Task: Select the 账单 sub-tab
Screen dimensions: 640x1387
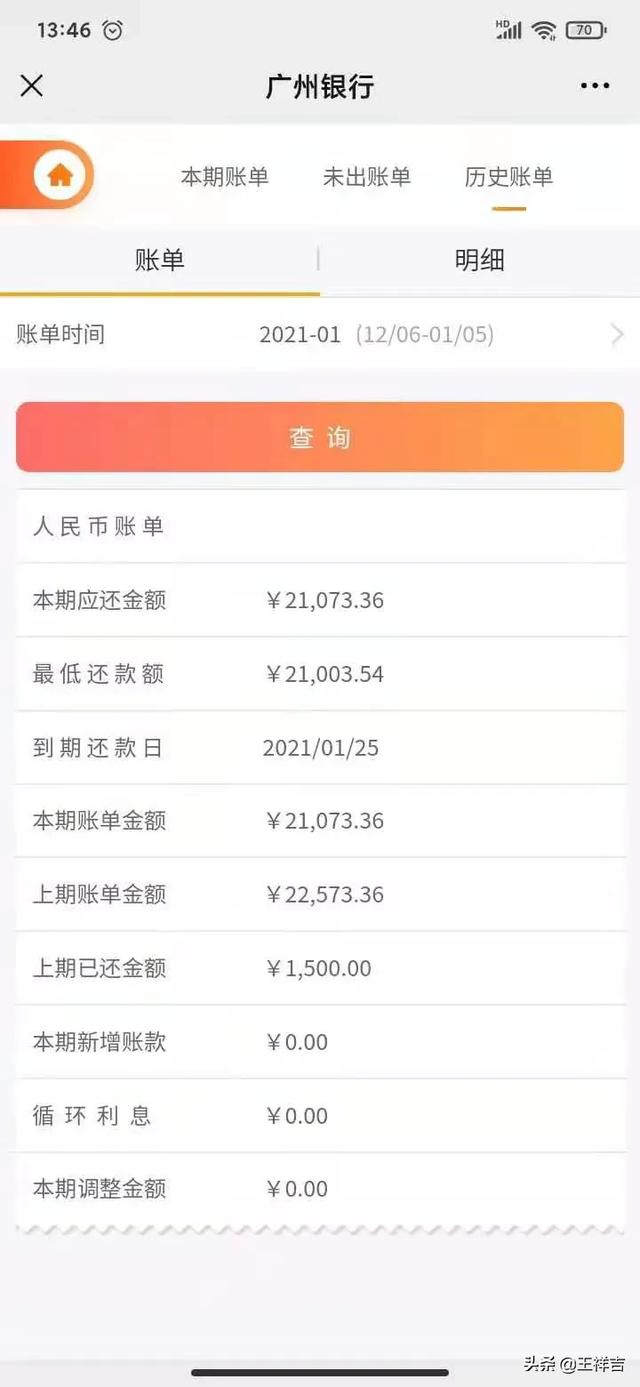Action: (160, 261)
